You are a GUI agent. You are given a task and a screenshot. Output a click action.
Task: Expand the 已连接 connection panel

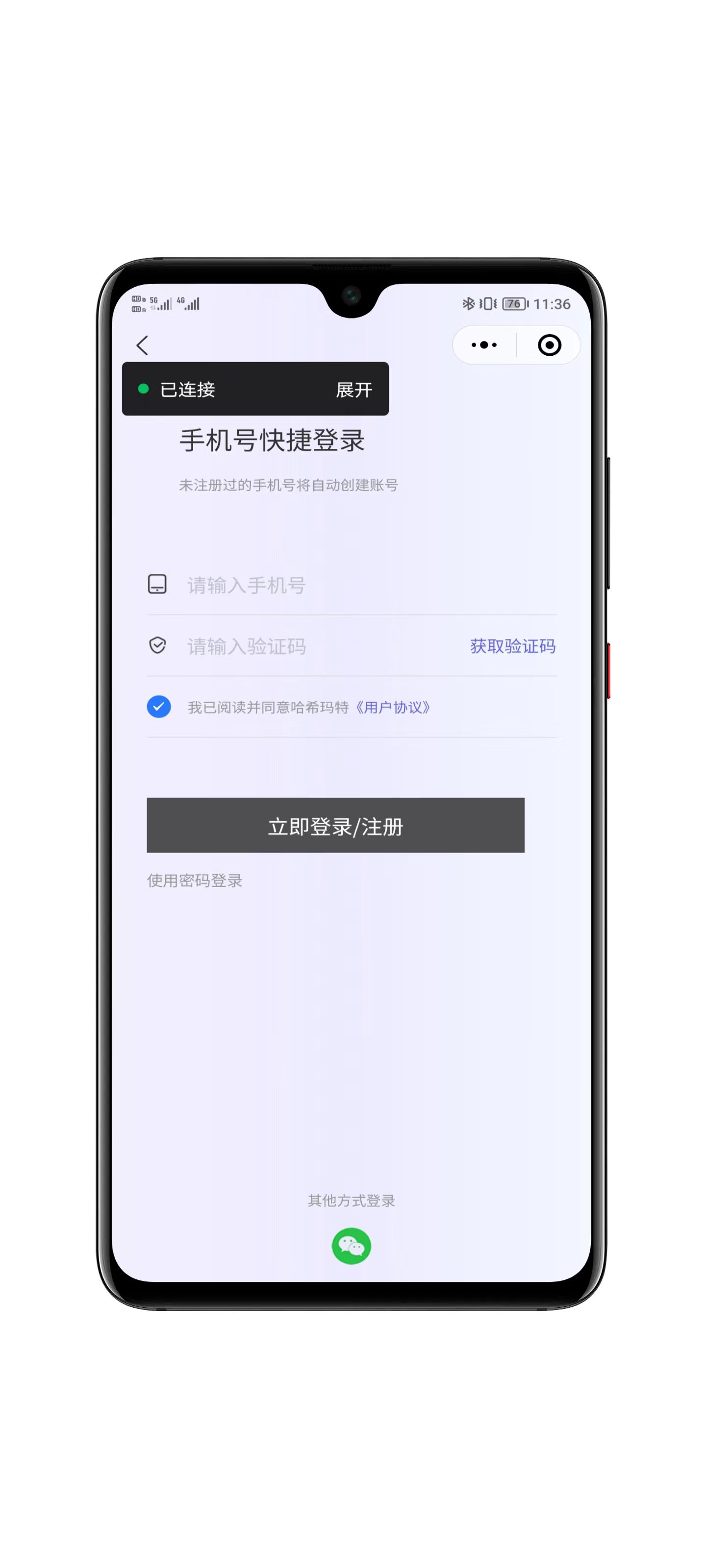click(x=353, y=390)
